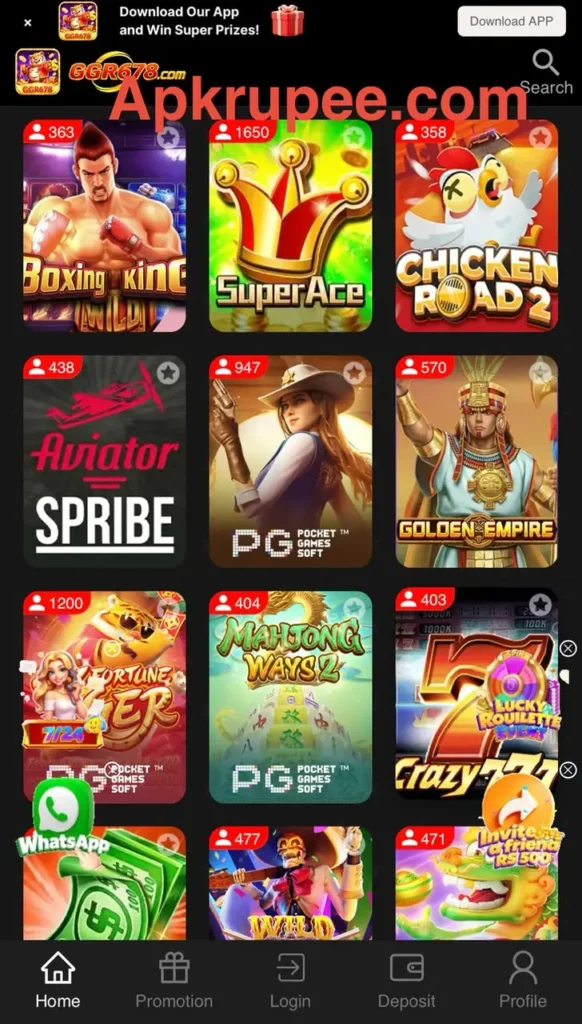Dismiss the download app banner
This screenshot has width=582, height=1024.
[x=27, y=23]
